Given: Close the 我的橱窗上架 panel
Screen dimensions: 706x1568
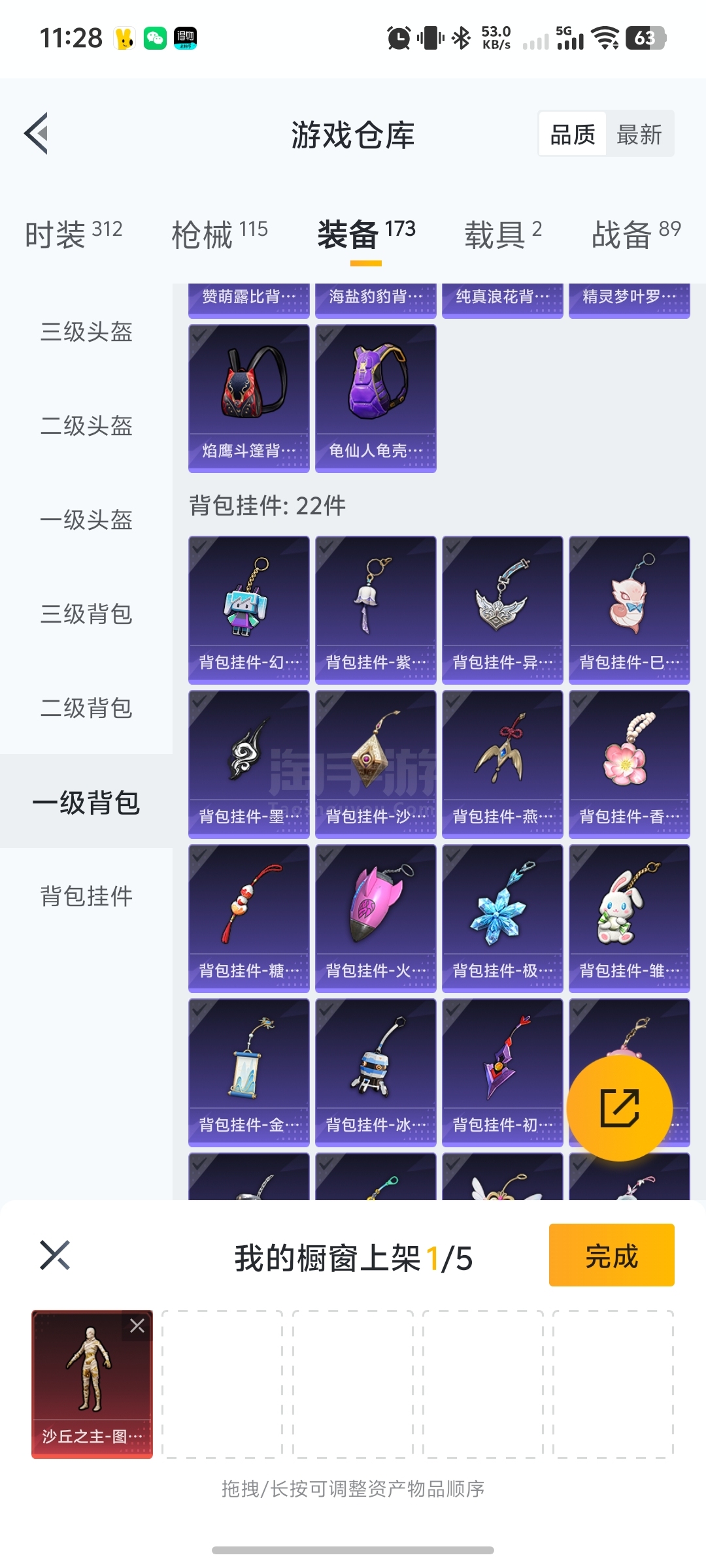Looking at the screenshot, I should [x=55, y=1255].
